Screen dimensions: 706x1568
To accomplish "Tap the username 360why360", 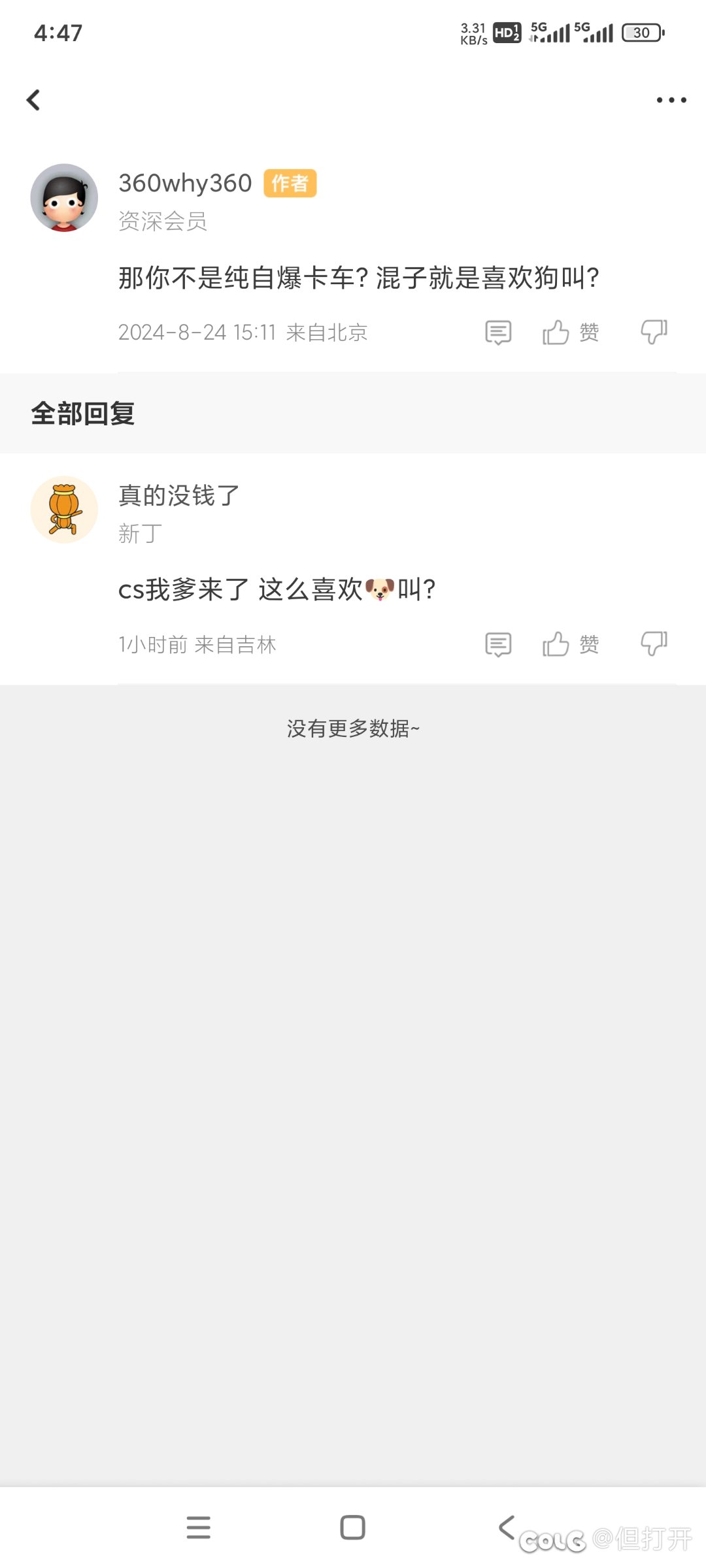I will coord(185,183).
